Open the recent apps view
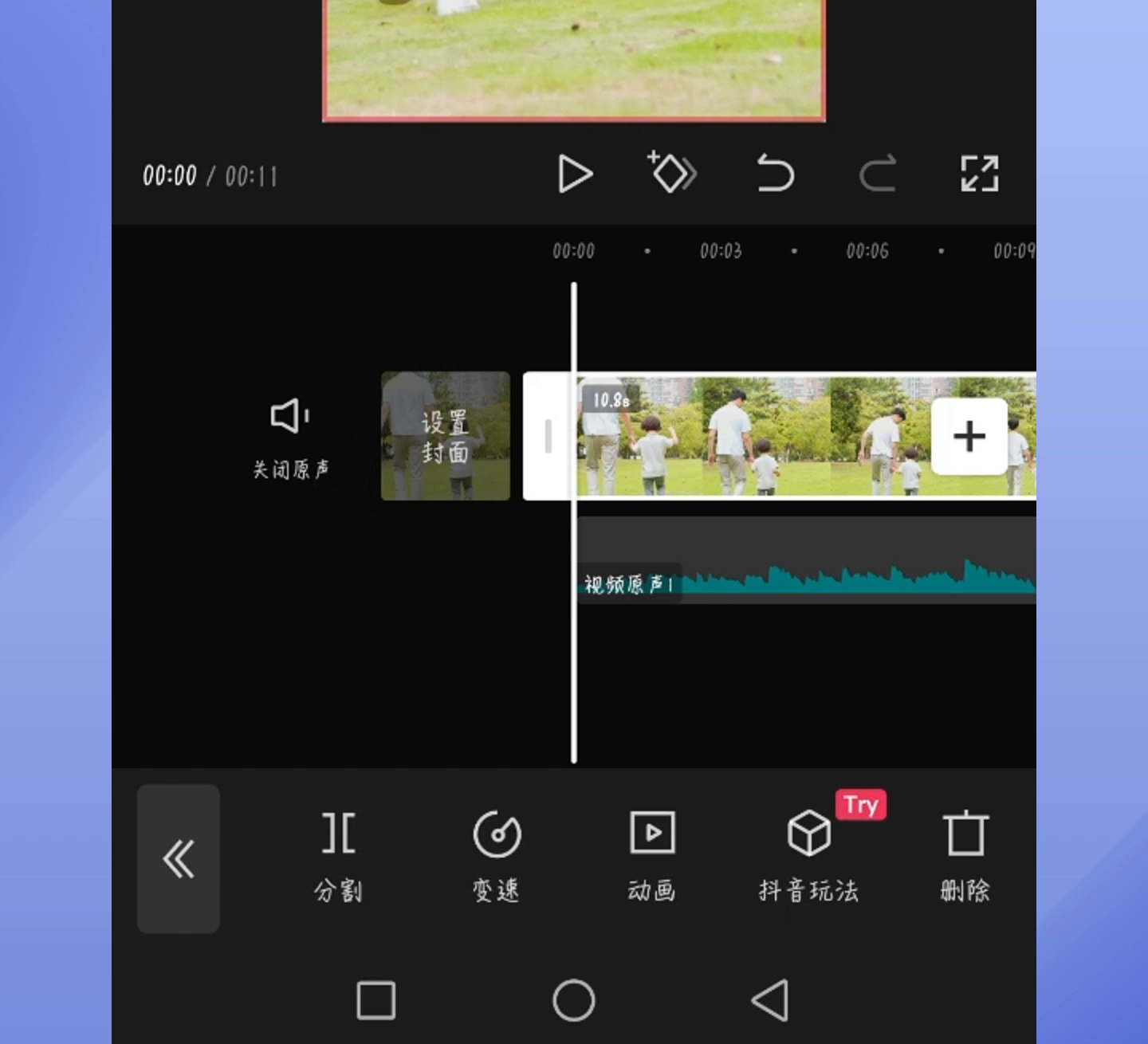Viewport: 1148px width, 1044px height. pos(375,1000)
